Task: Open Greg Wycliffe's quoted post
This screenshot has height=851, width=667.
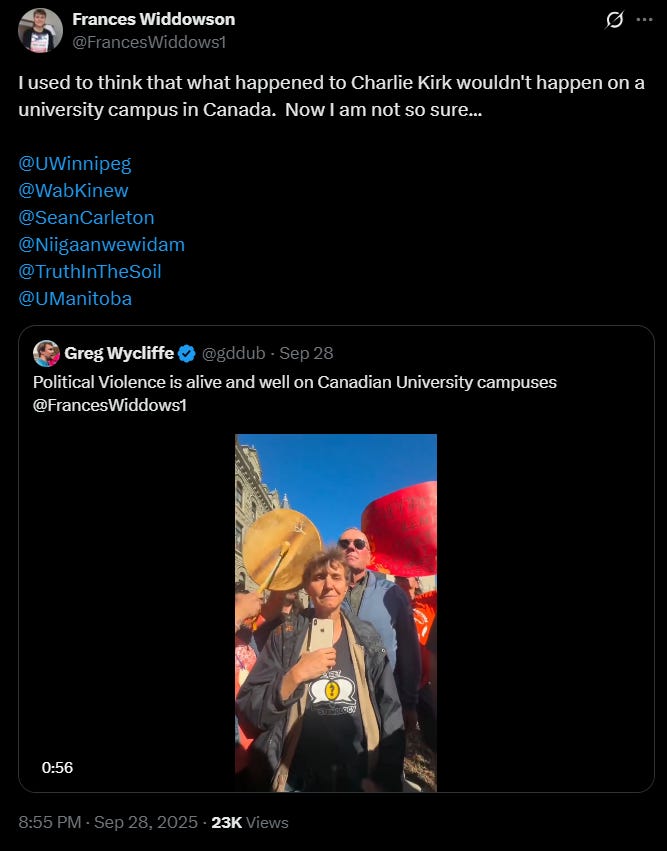Action: coord(336,559)
